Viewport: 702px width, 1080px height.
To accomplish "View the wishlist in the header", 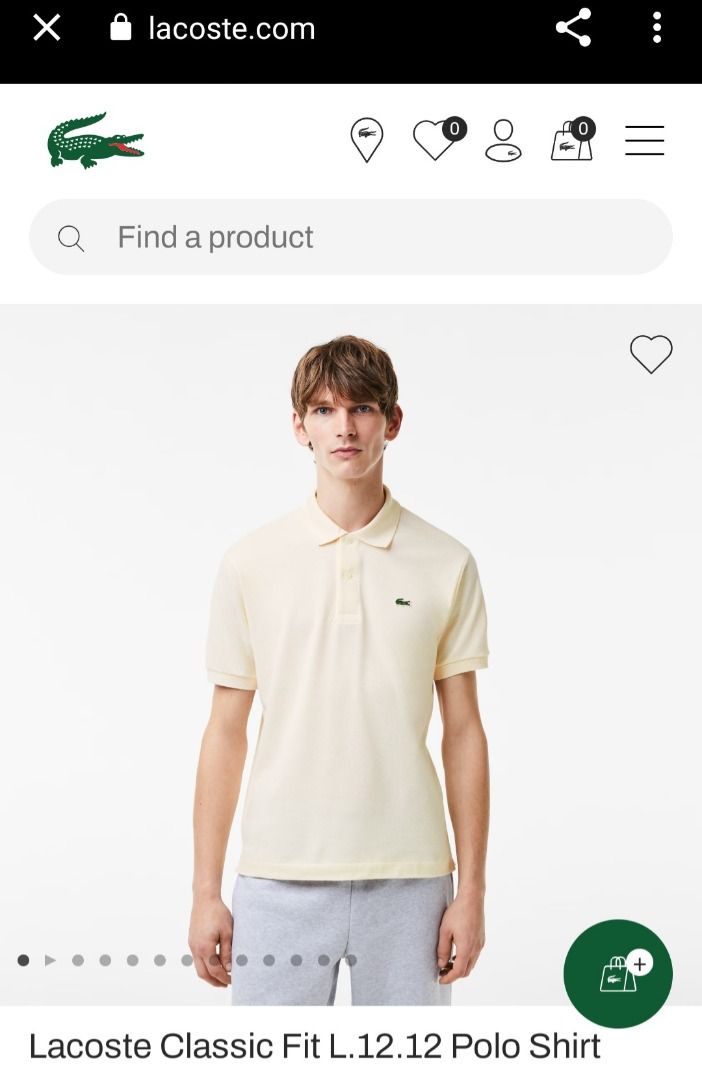I will click(436, 140).
